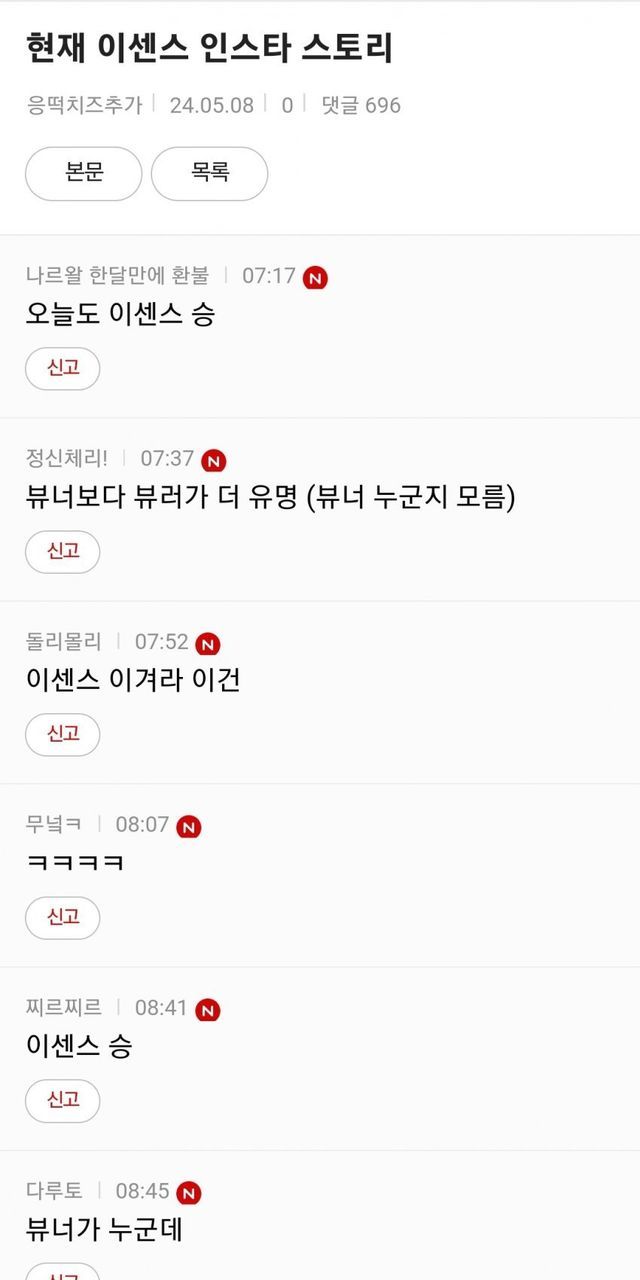Open the 목록 list button

coord(209,173)
